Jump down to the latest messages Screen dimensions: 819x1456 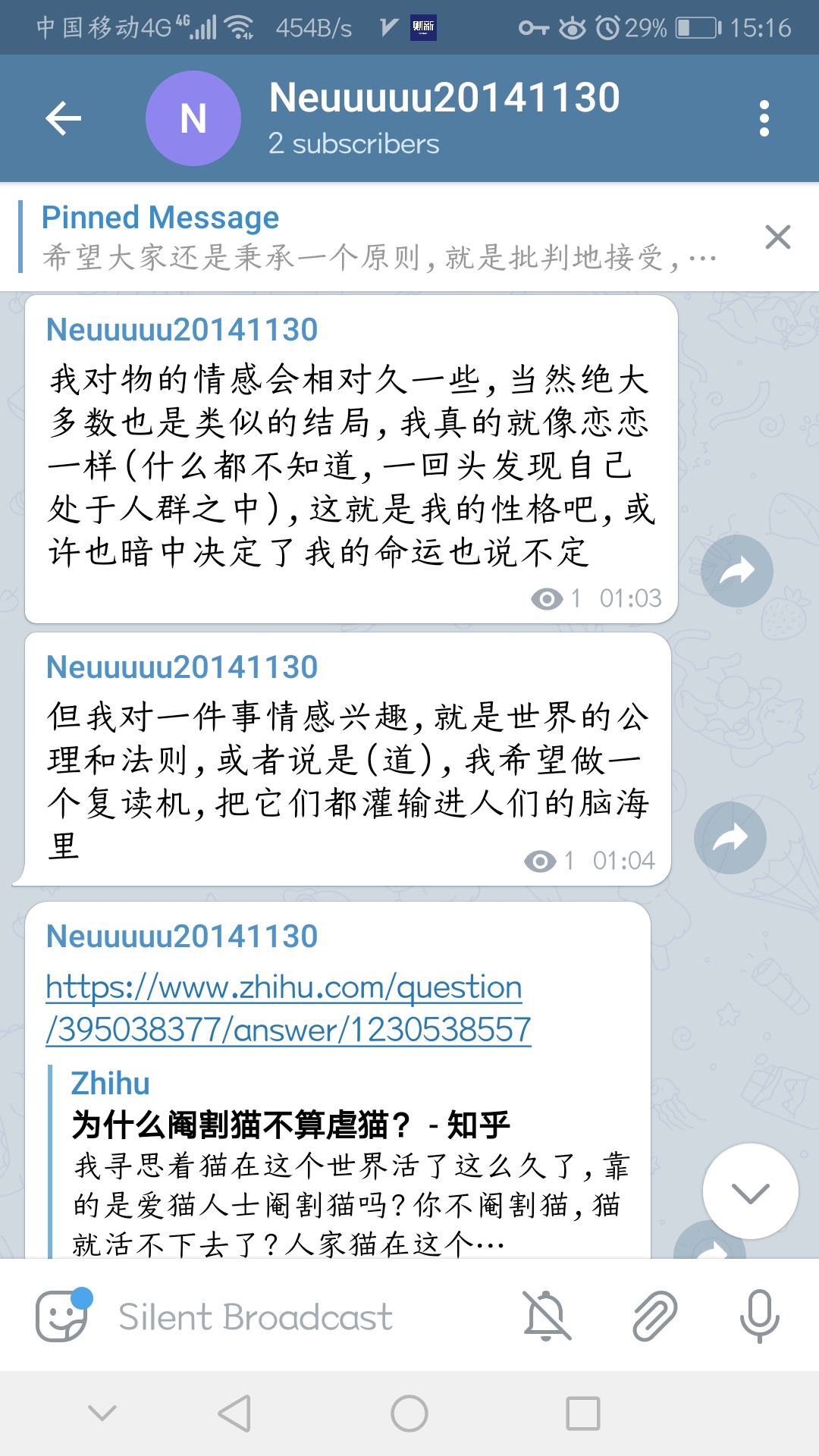click(x=750, y=1191)
